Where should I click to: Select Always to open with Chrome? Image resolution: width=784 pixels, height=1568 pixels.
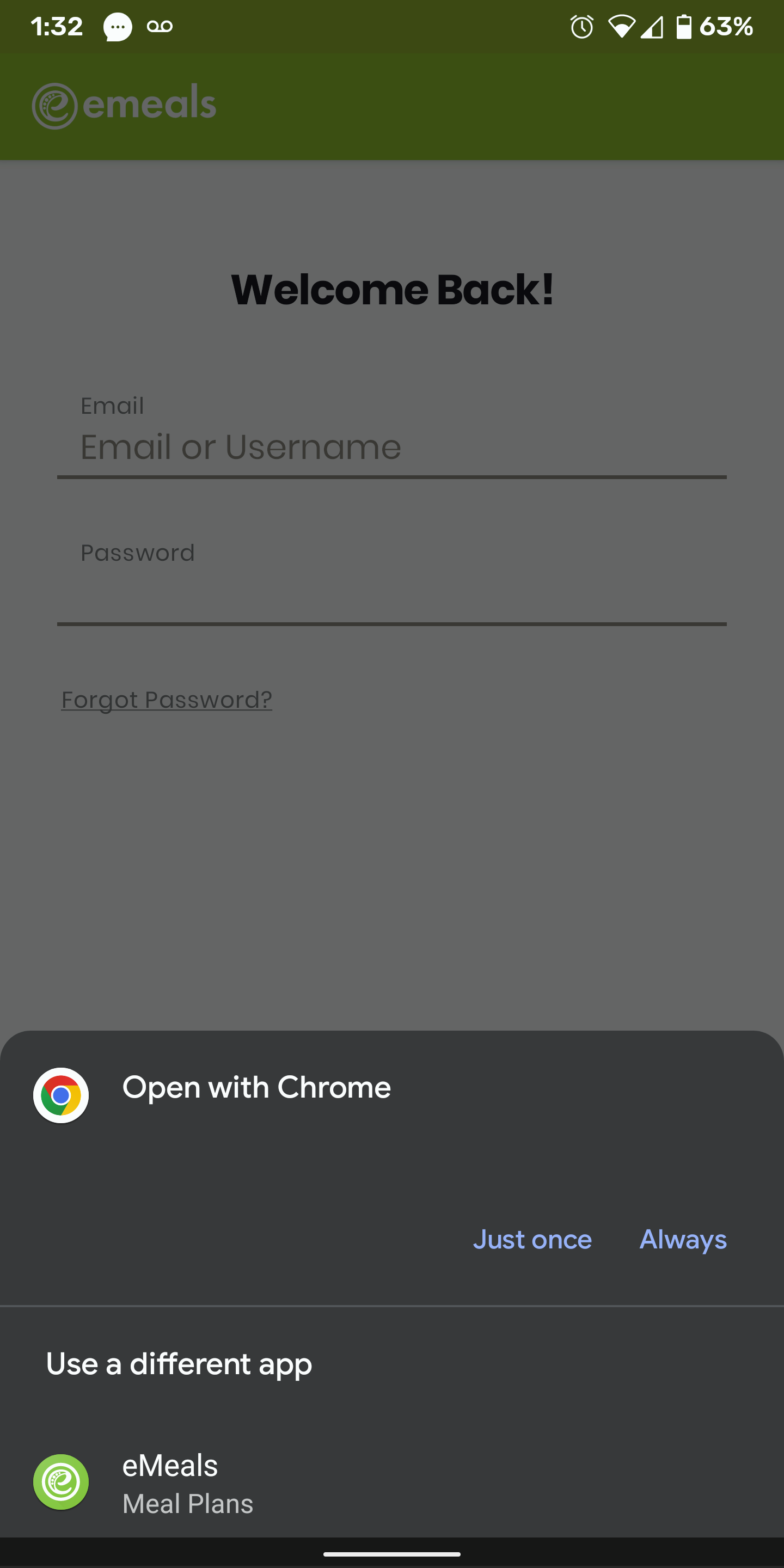(683, 1240)
